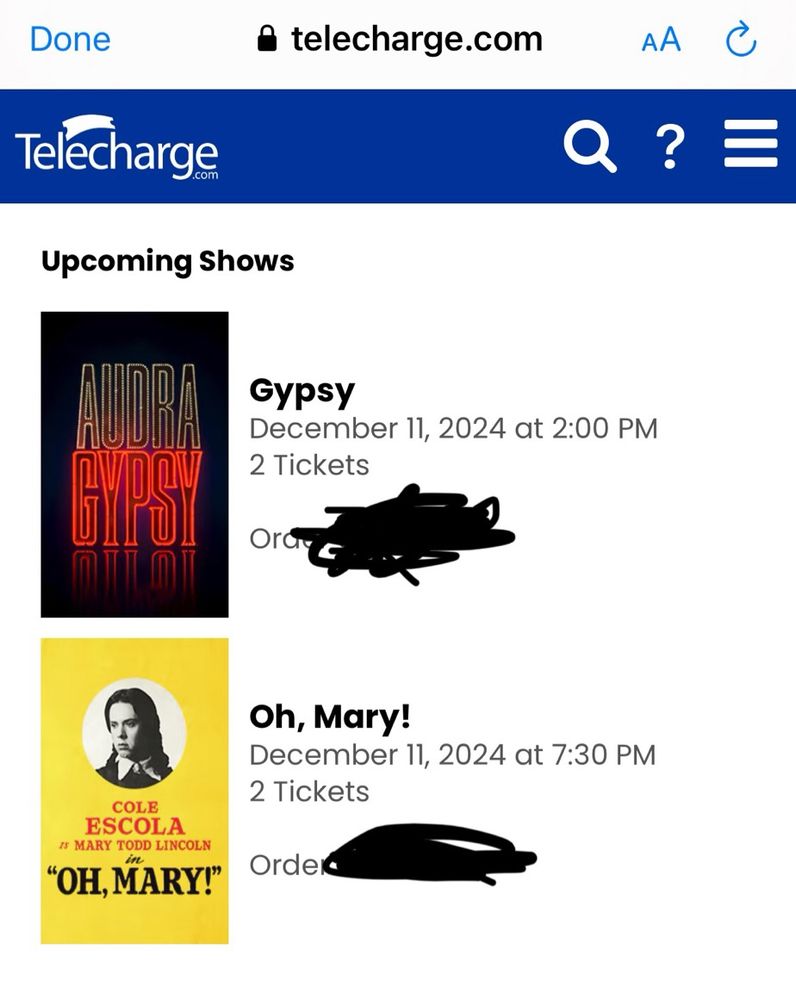The width and height of the screenshot is (796, 1000).
Task: Go to Telecharge home via logo
Action: [x=117, y=148]
